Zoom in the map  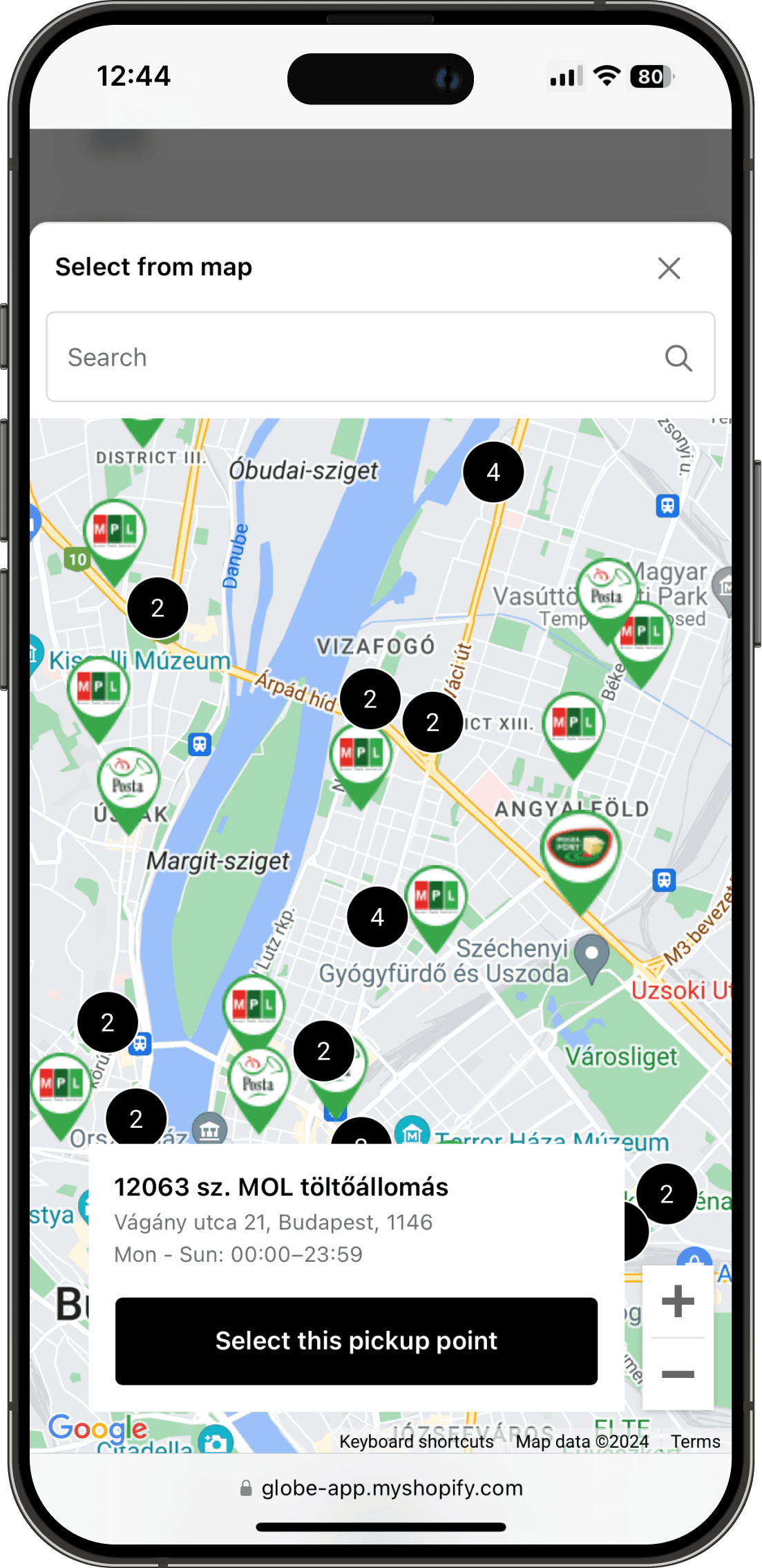[678, 1302]
